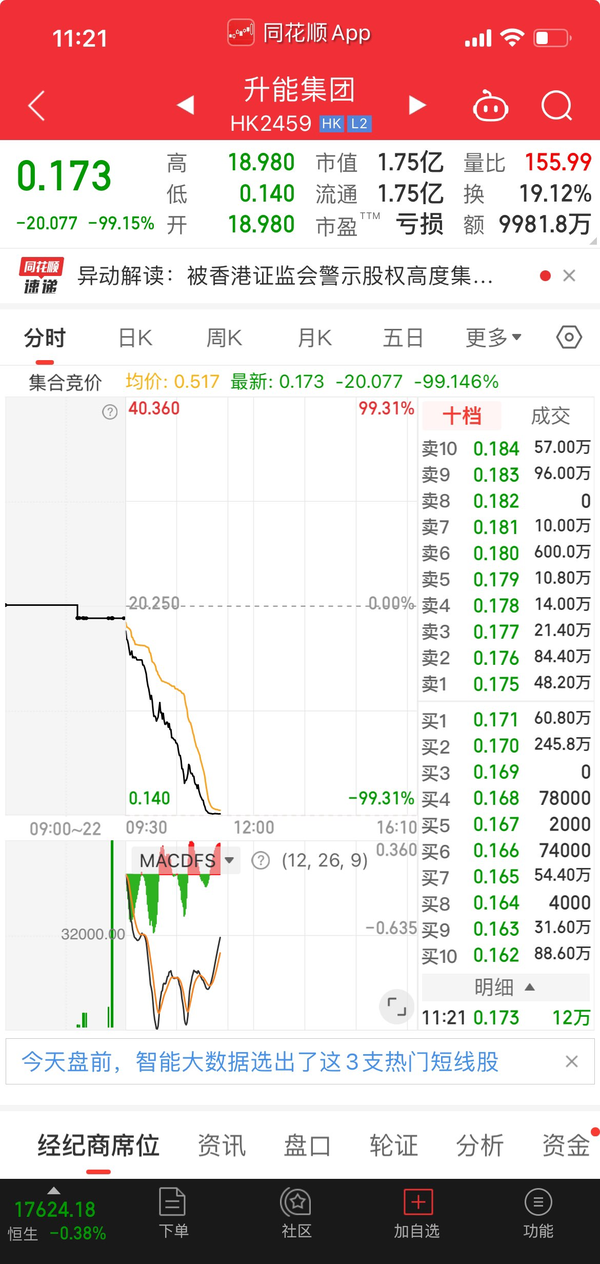Close the 智能大数据 promo banner
This screenshot has height=1264, width=600.
point(571,1062)
